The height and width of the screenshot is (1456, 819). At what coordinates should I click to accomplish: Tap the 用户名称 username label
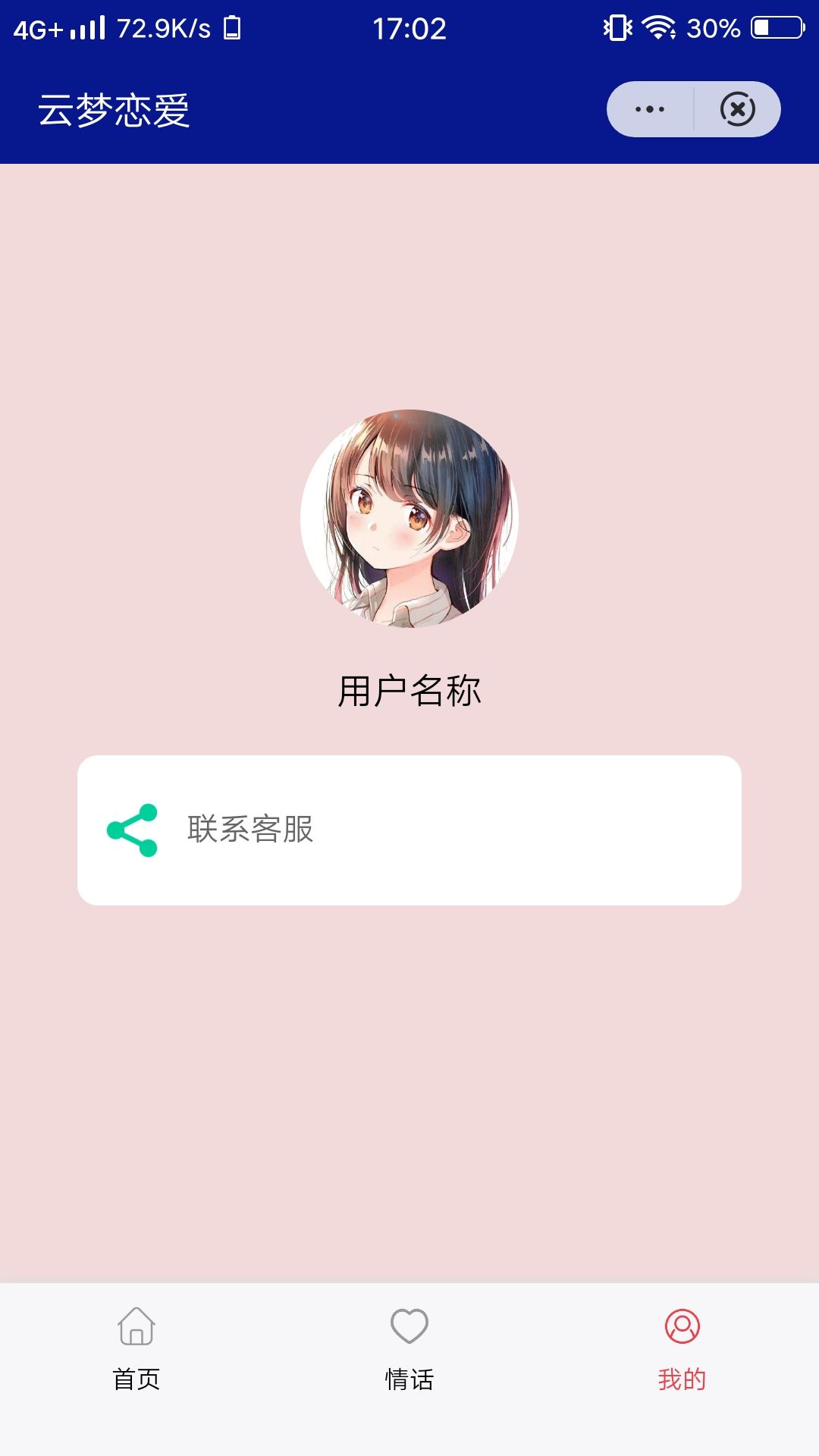click(x=409, y=690)
